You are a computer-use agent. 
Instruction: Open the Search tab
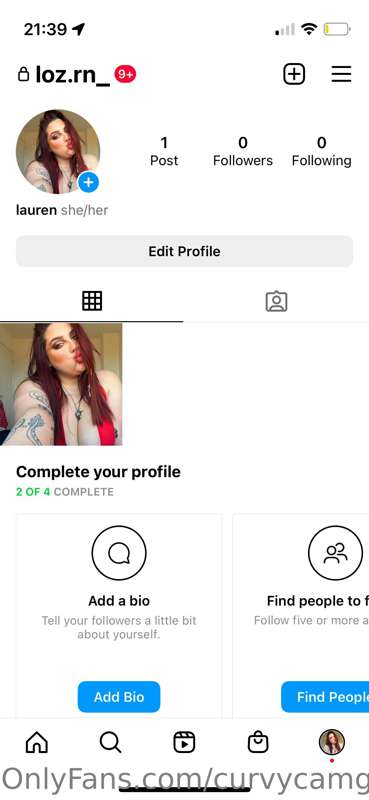click(110, 742)
